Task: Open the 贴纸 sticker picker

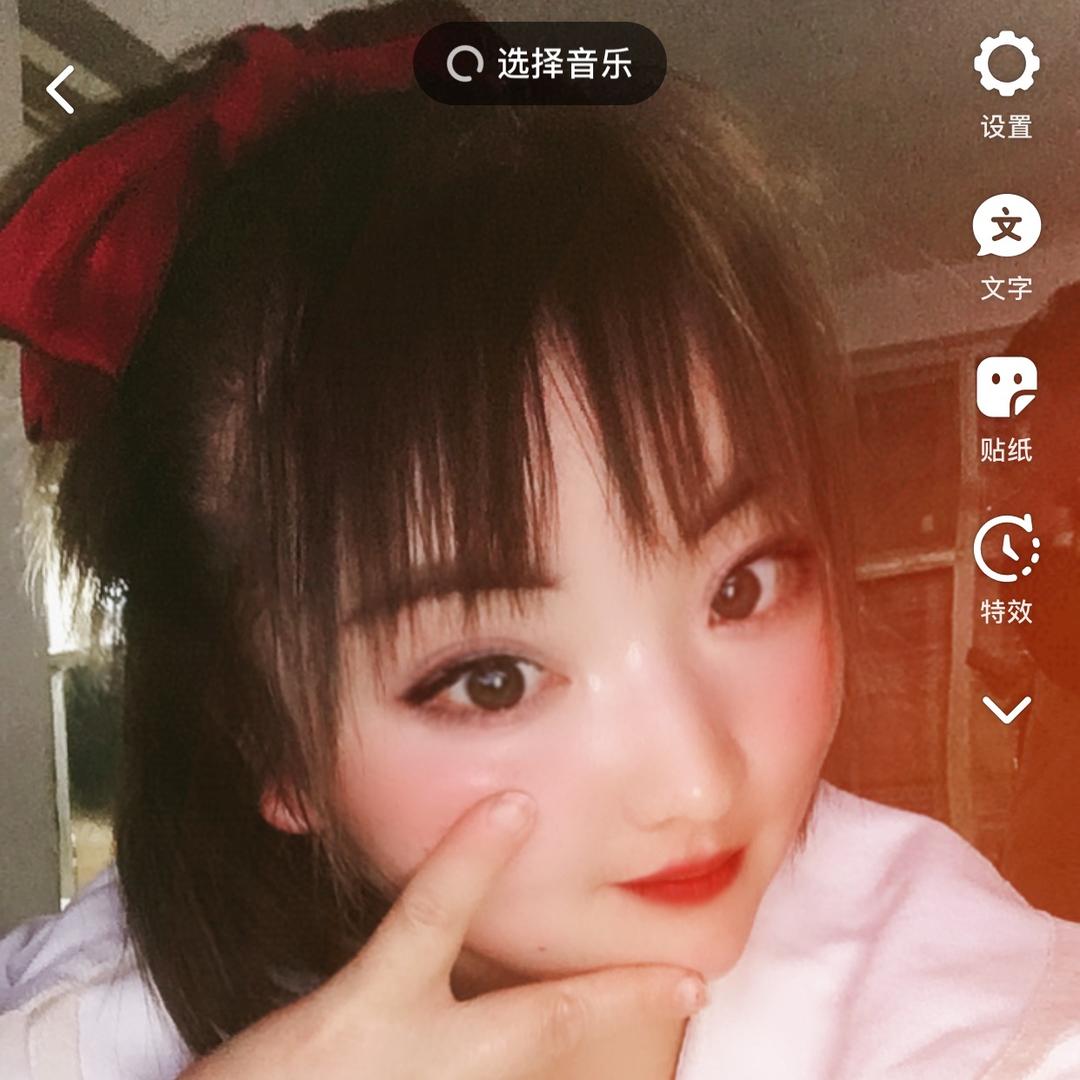Action: (1006, 410)
